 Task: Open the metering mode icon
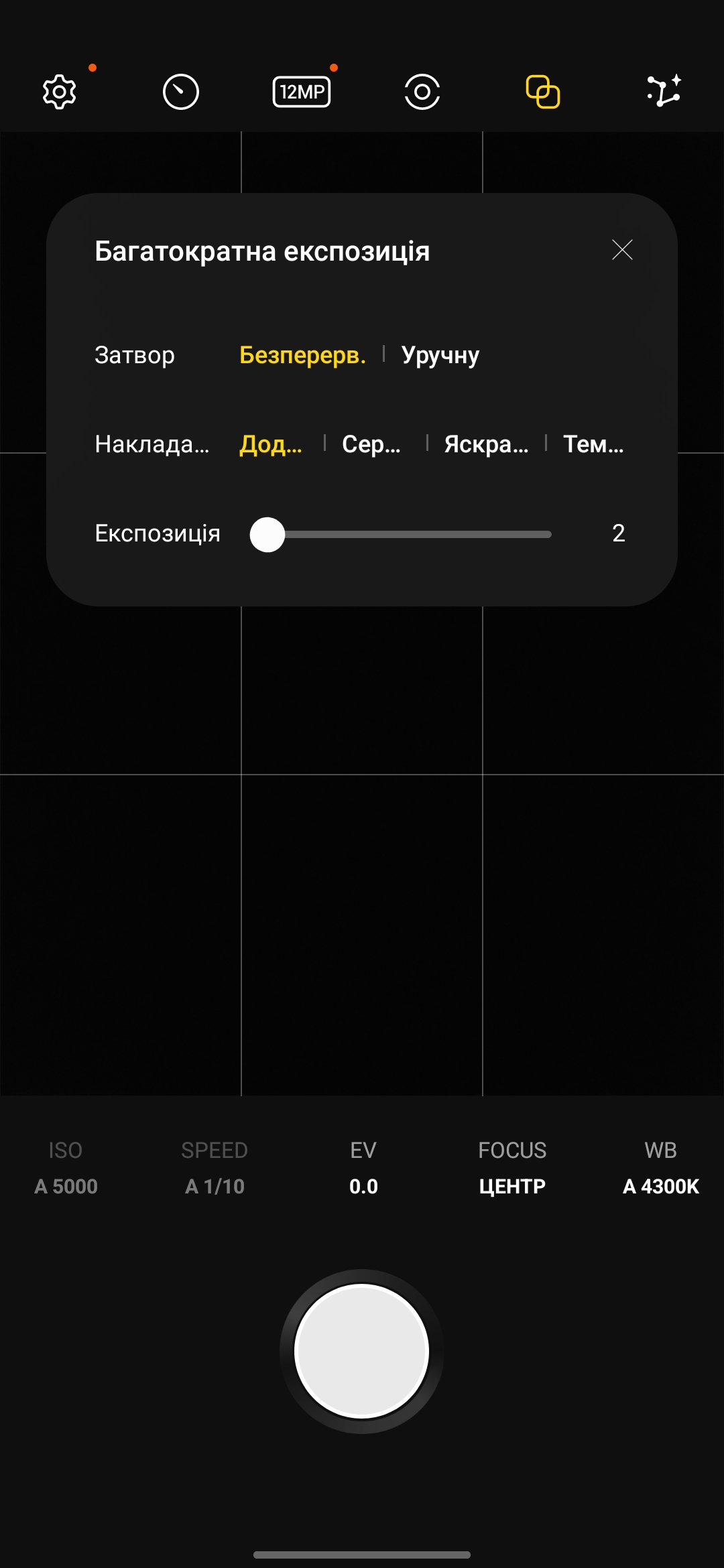click(422, 92)
